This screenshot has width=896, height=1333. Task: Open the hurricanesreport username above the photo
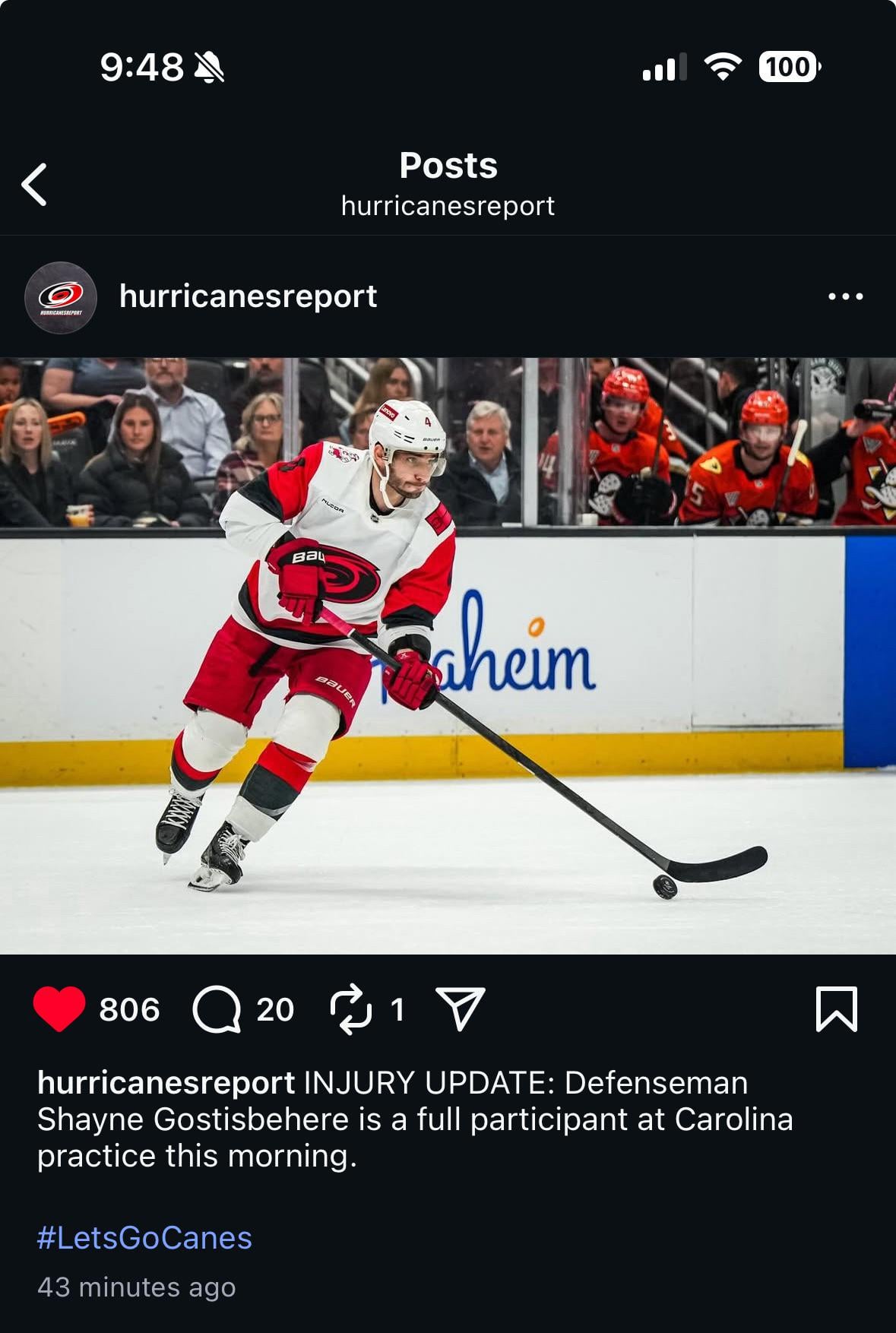(248, 296)
